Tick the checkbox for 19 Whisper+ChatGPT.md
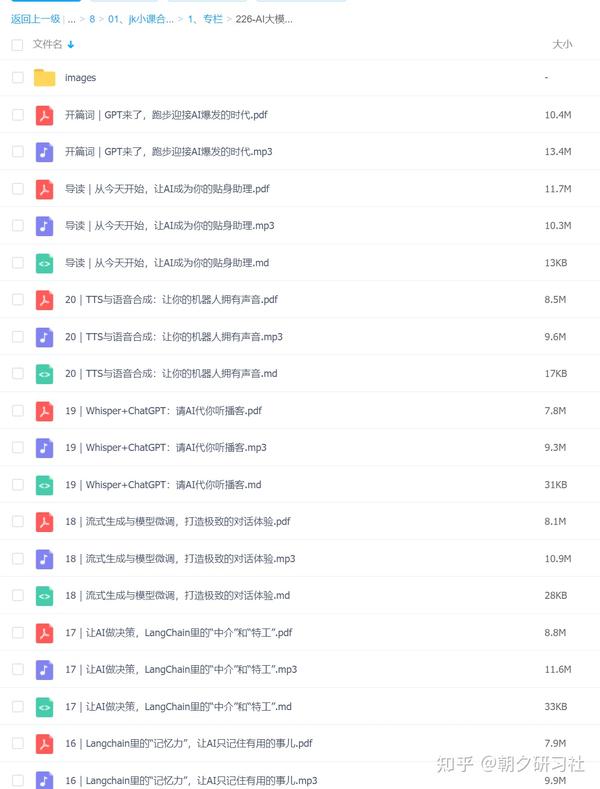 coord(17,485)
